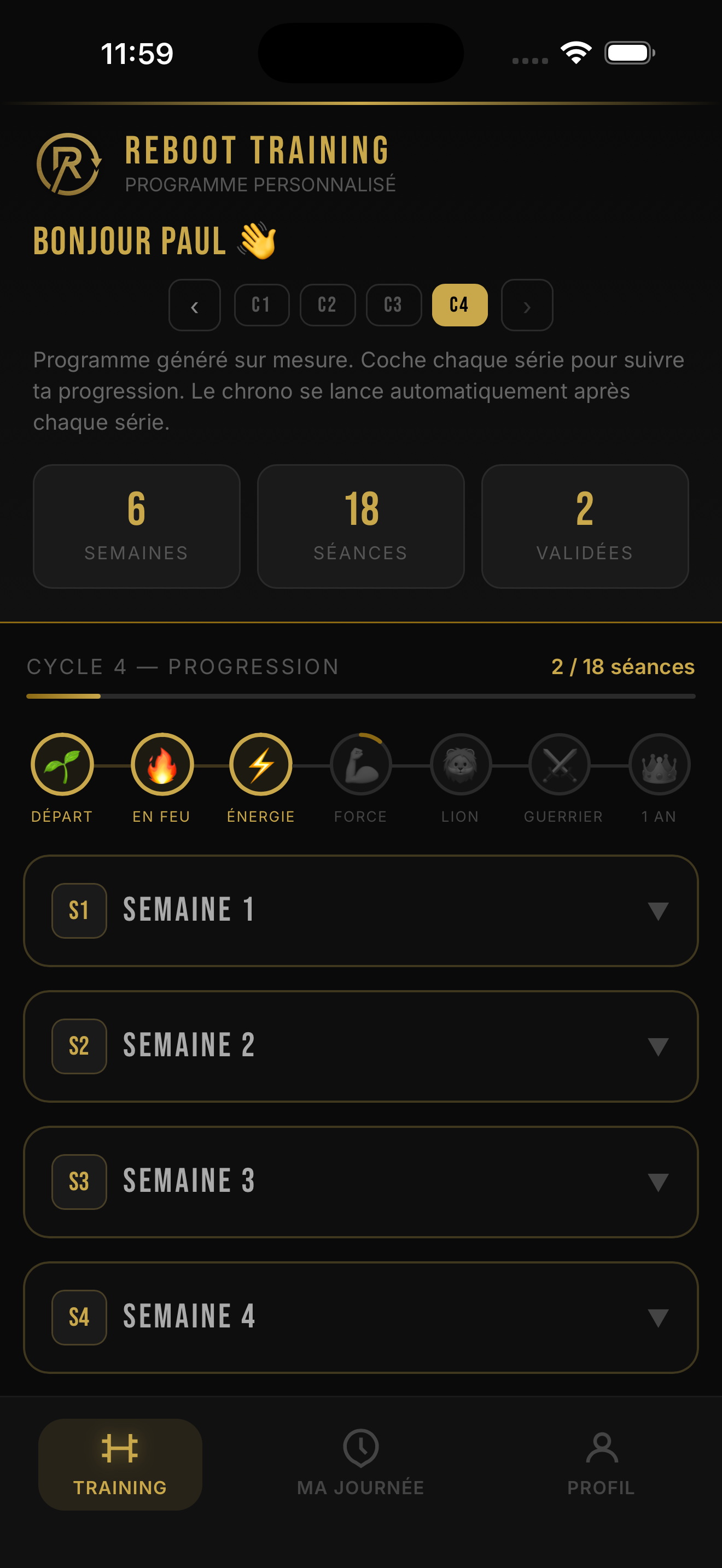The width and height of the screenshot is (722, 1568).
Task: Go to the previous cycle arrow
Action: [x=194, y=305]
